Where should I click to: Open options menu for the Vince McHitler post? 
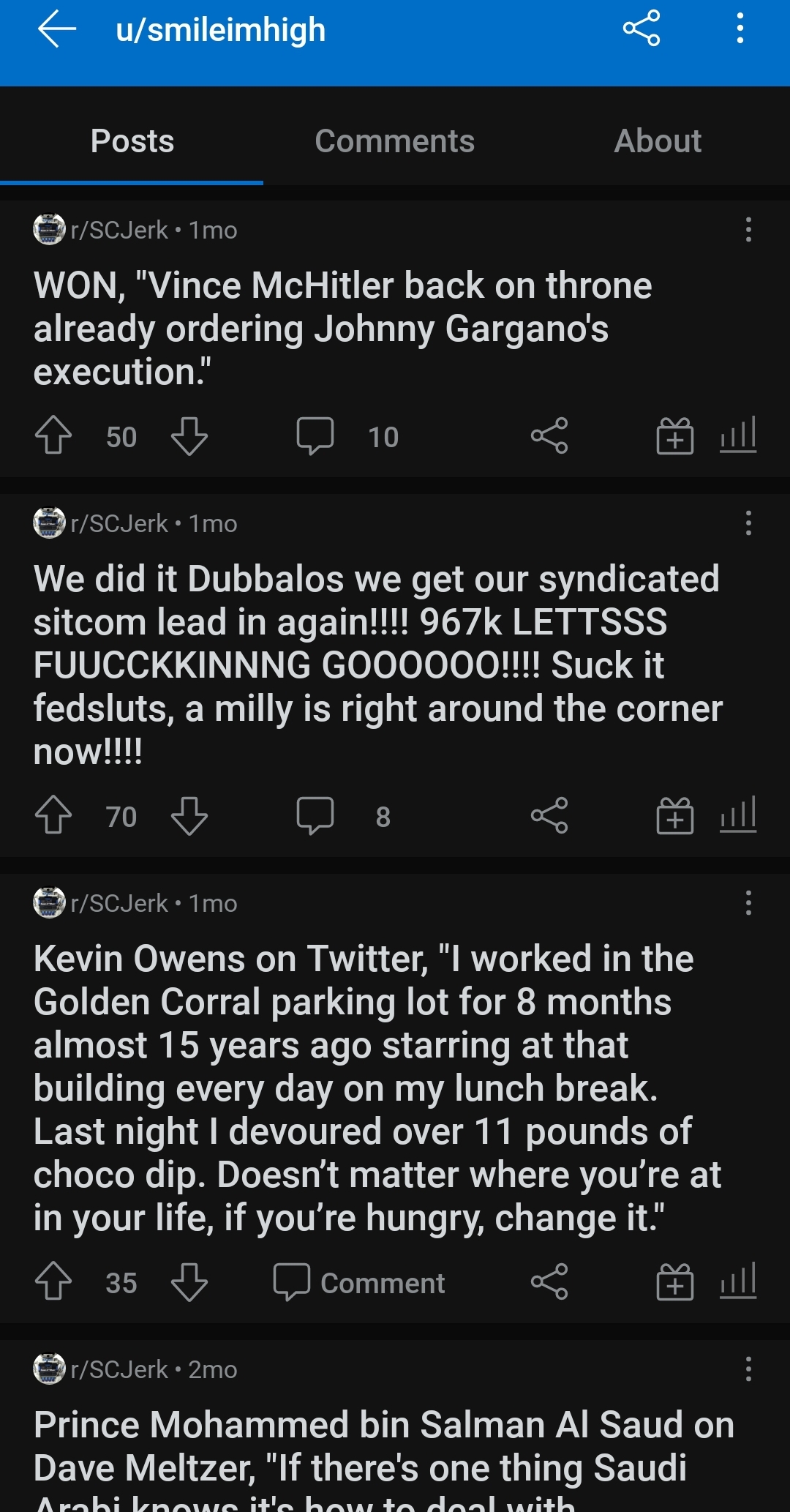[748, 230]
